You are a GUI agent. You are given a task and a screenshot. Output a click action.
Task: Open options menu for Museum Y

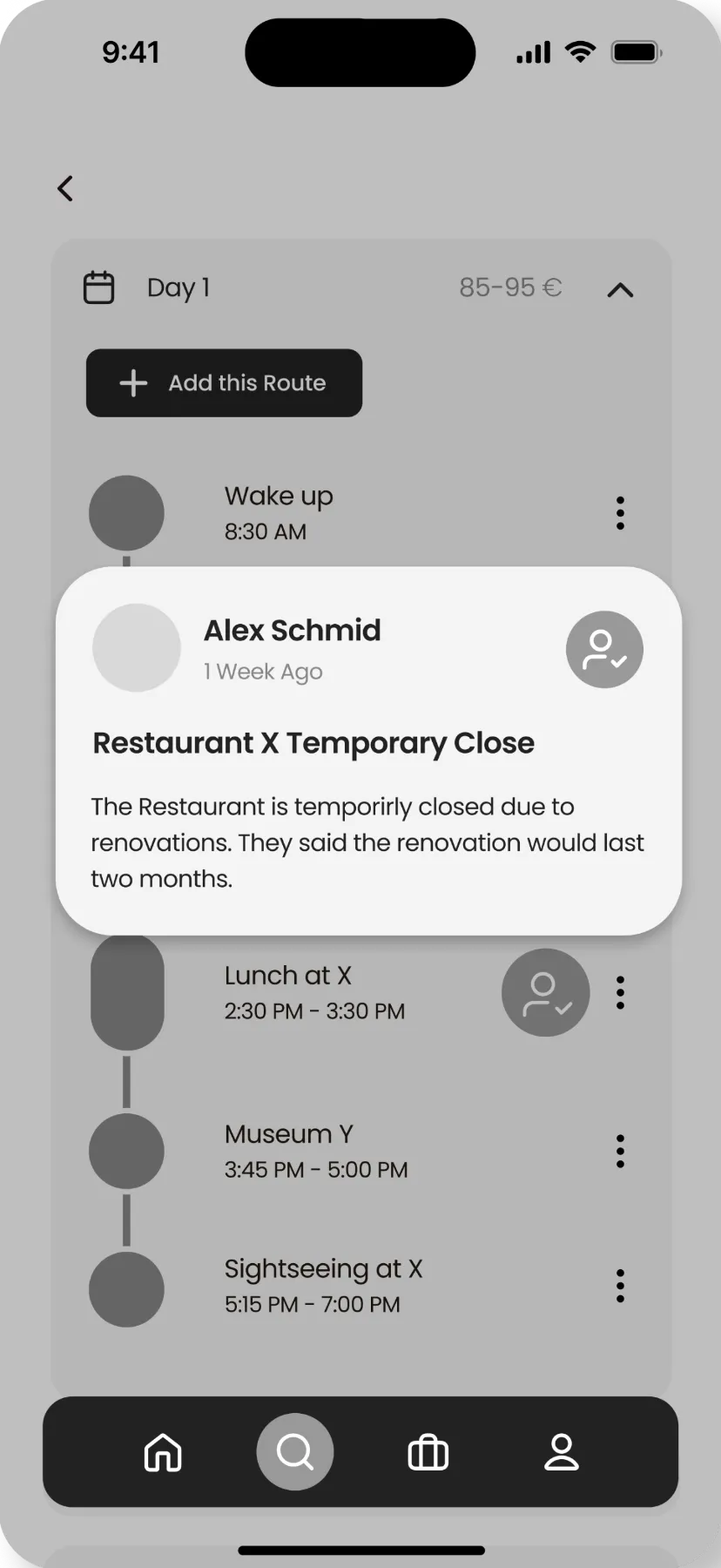coord(620,1151)
